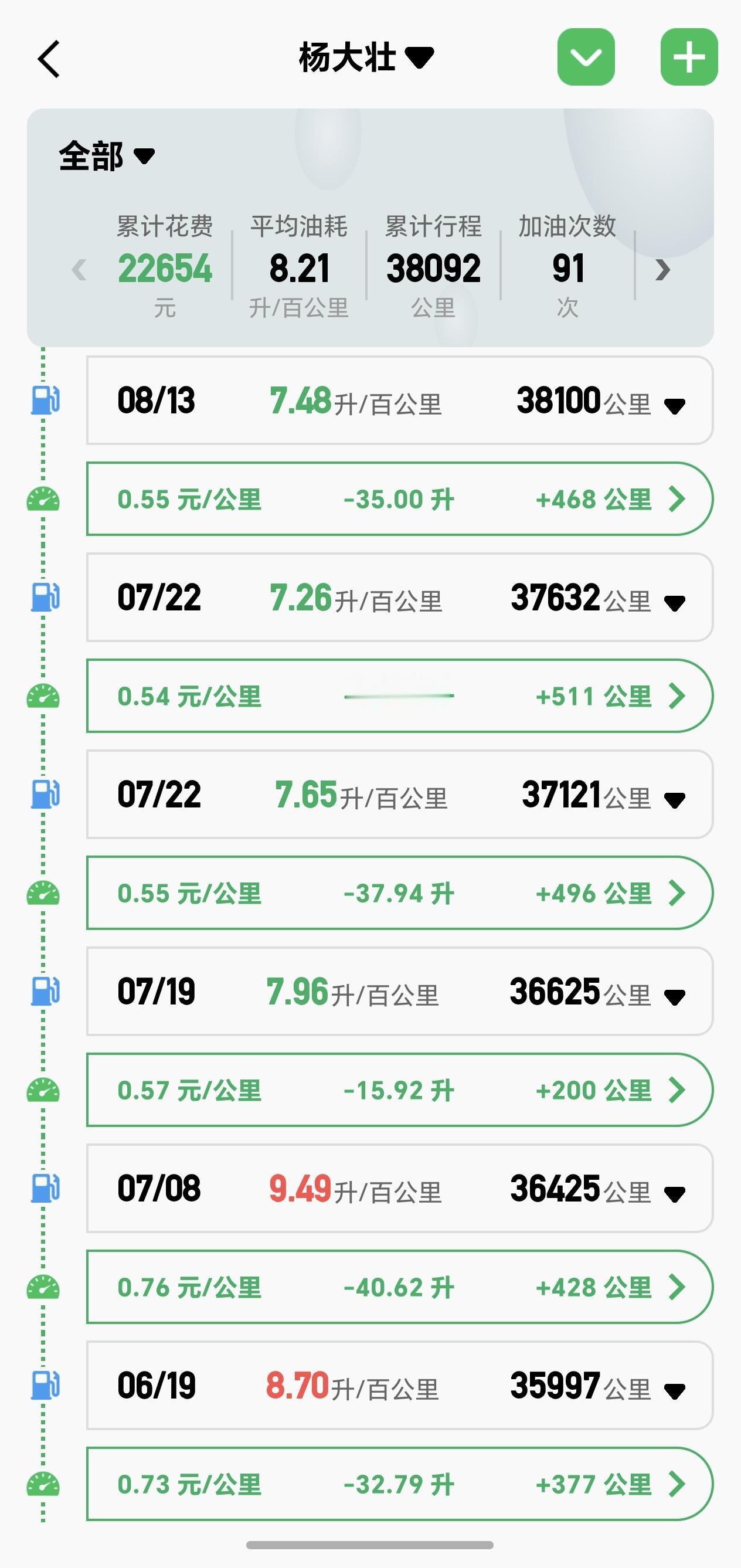Tap the green down-chevron button

coord(586,57)
